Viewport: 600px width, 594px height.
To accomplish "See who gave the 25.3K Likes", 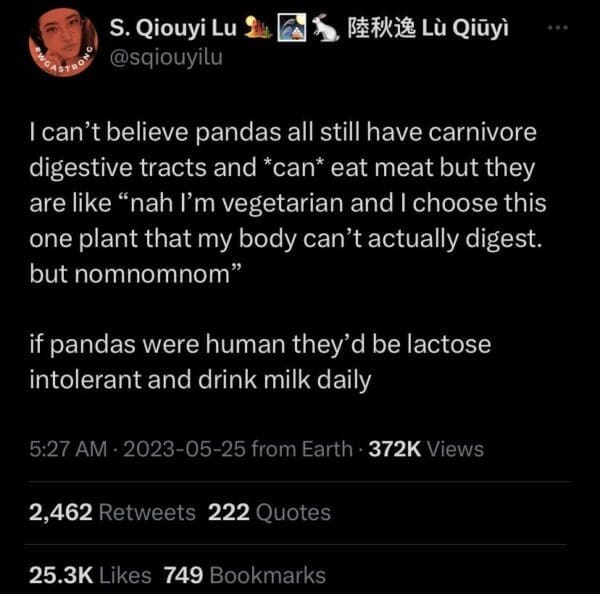I will [90, 575].
